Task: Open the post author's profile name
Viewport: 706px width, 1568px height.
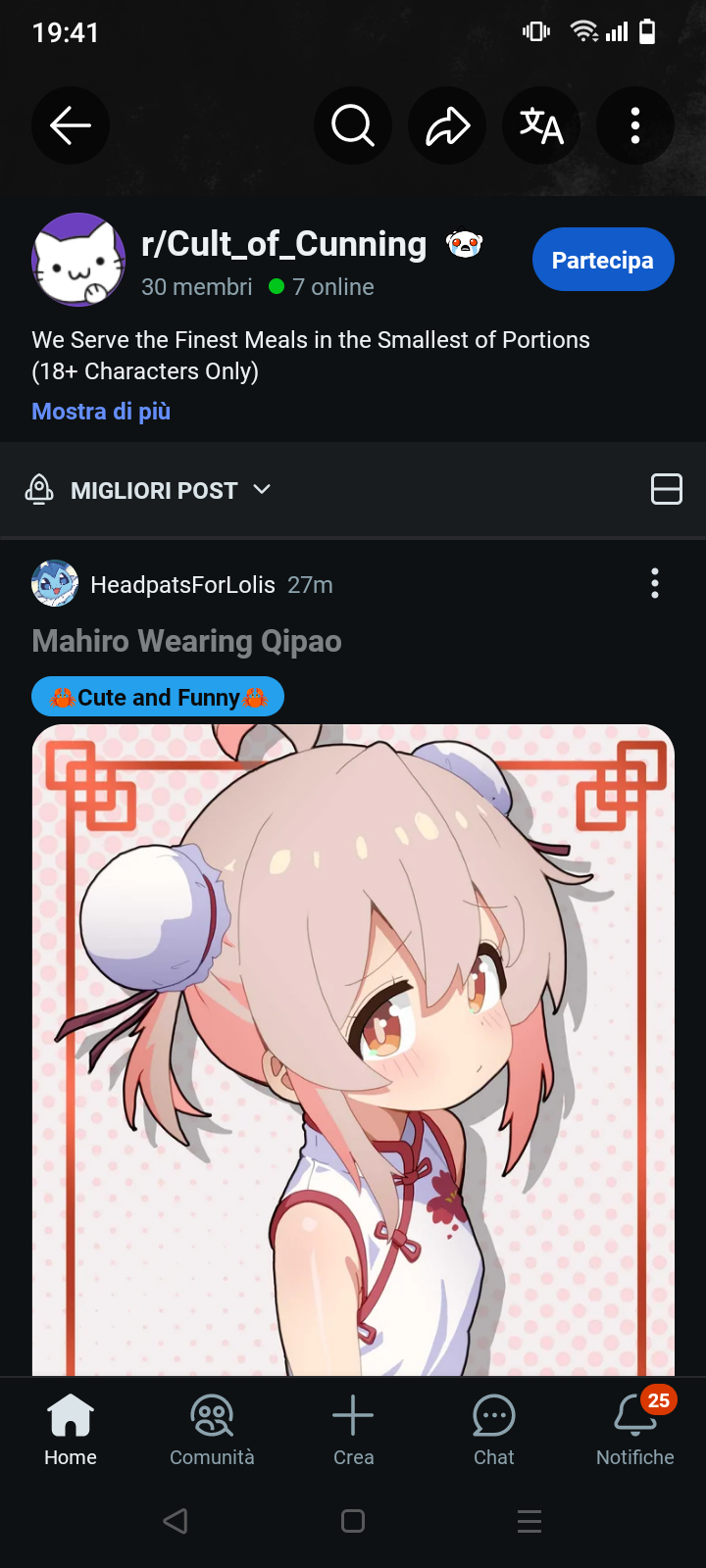Action: [x=182, y=585]
